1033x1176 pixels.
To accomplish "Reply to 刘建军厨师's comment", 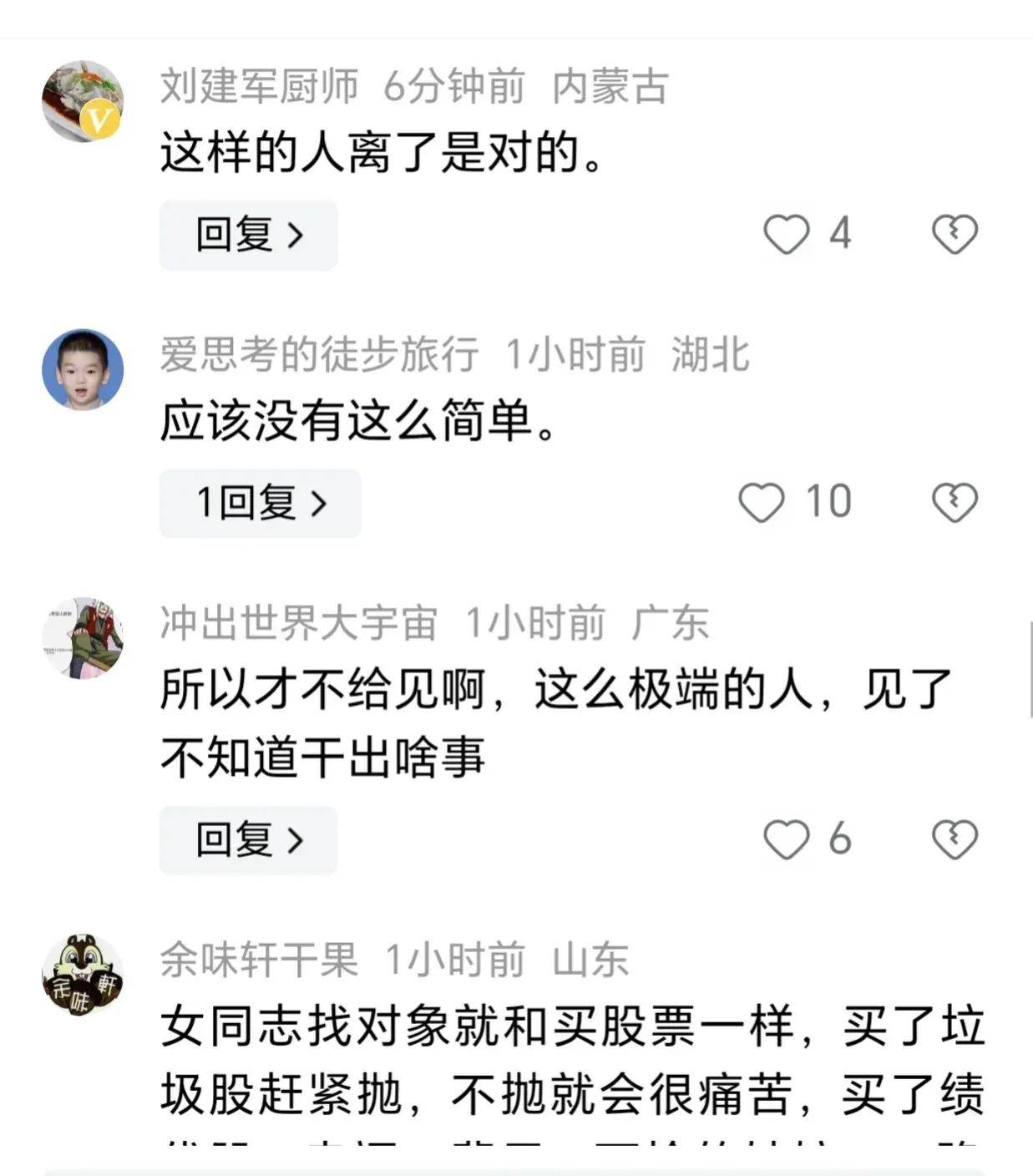I will click(x=248, y=235).
